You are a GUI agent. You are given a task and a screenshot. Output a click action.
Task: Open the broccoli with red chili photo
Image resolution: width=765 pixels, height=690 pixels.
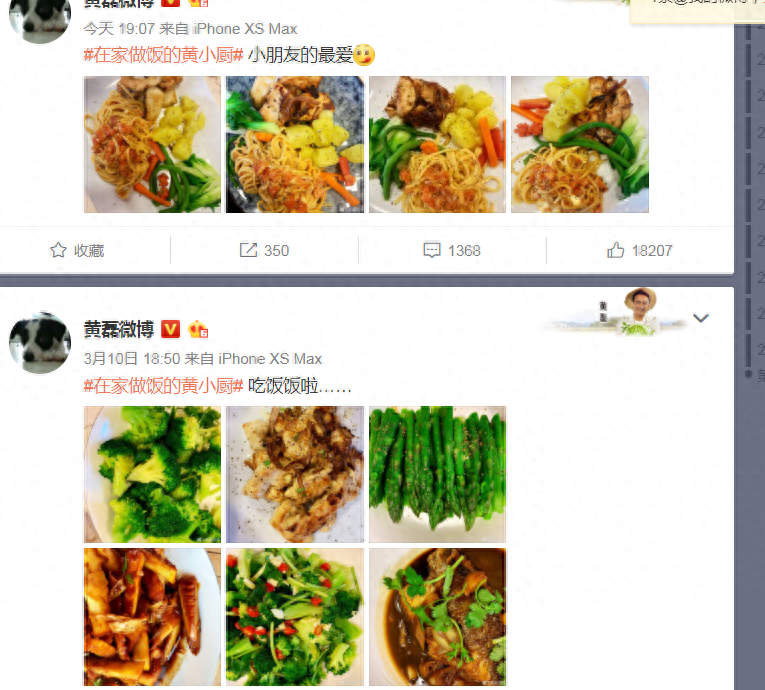click(x=295, y=616)
